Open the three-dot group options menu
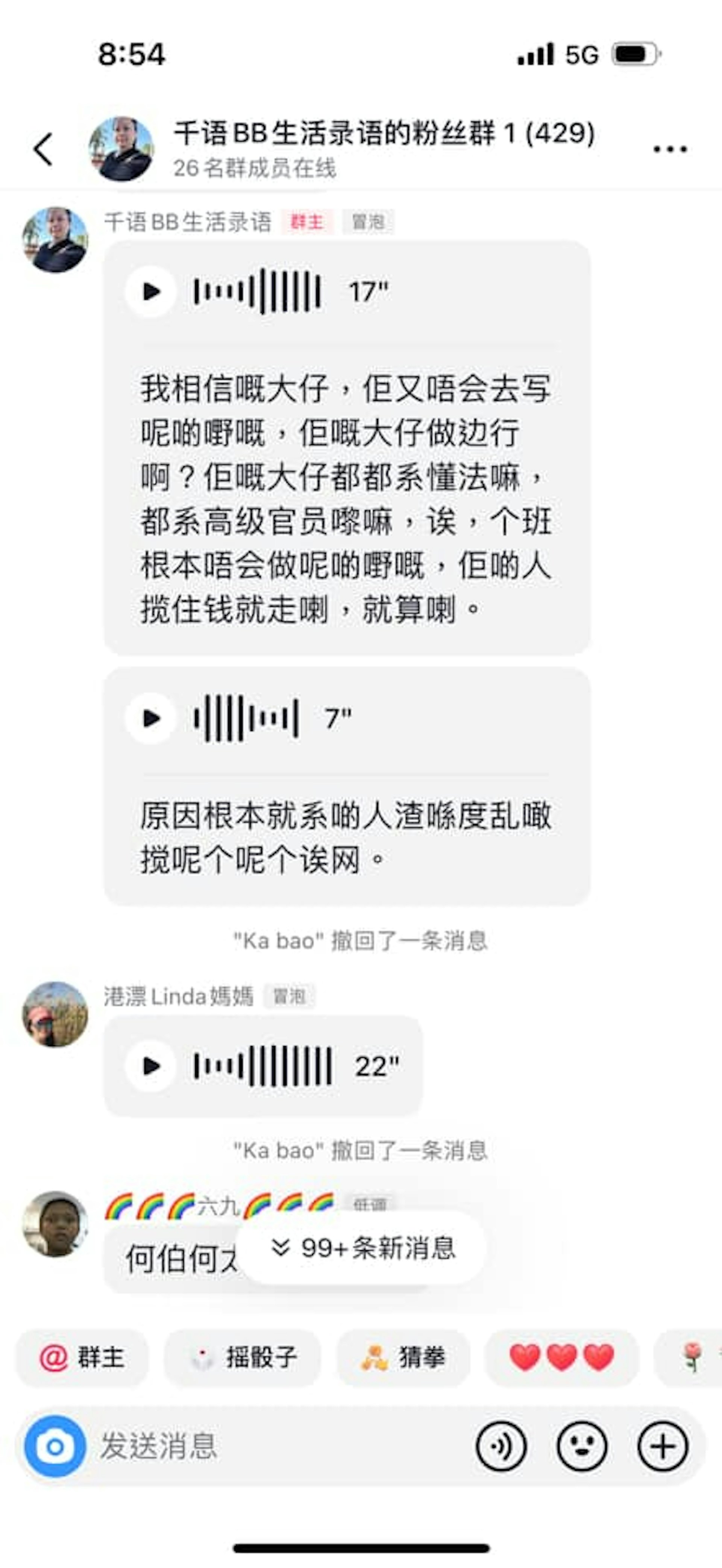 pyautogui.click(x=670, y=149)
